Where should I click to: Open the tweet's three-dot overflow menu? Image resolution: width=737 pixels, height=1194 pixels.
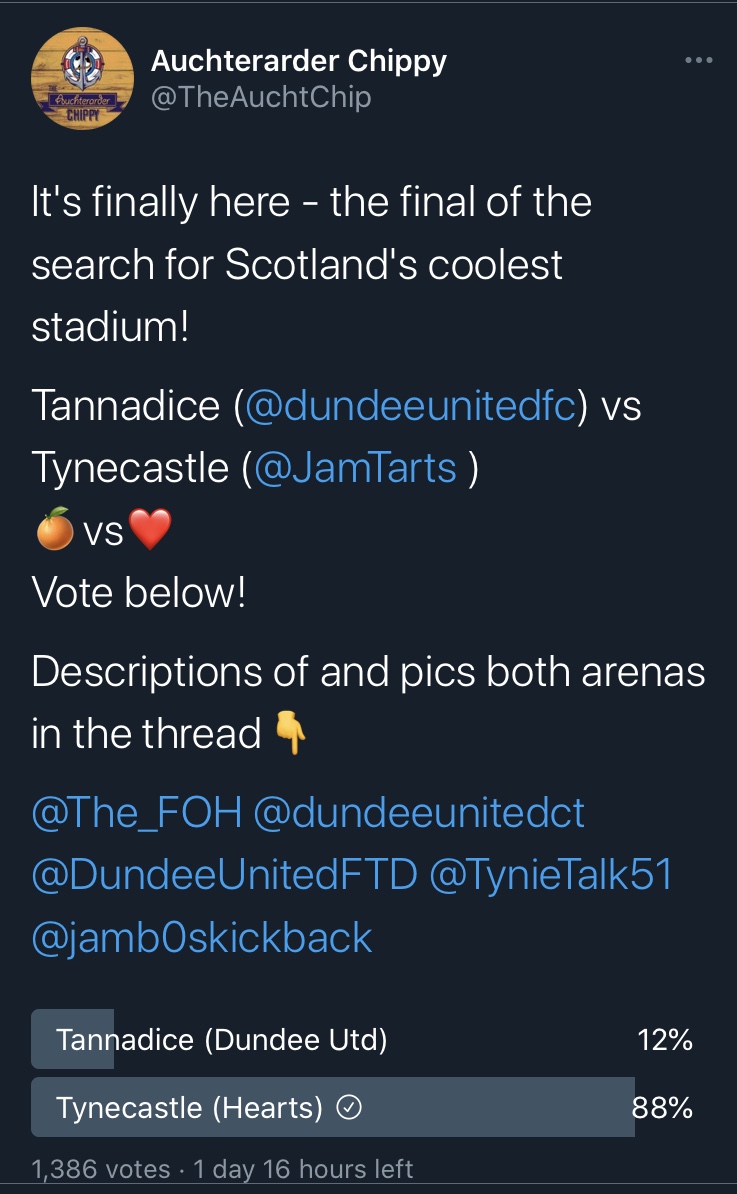[x=698, y=60]
